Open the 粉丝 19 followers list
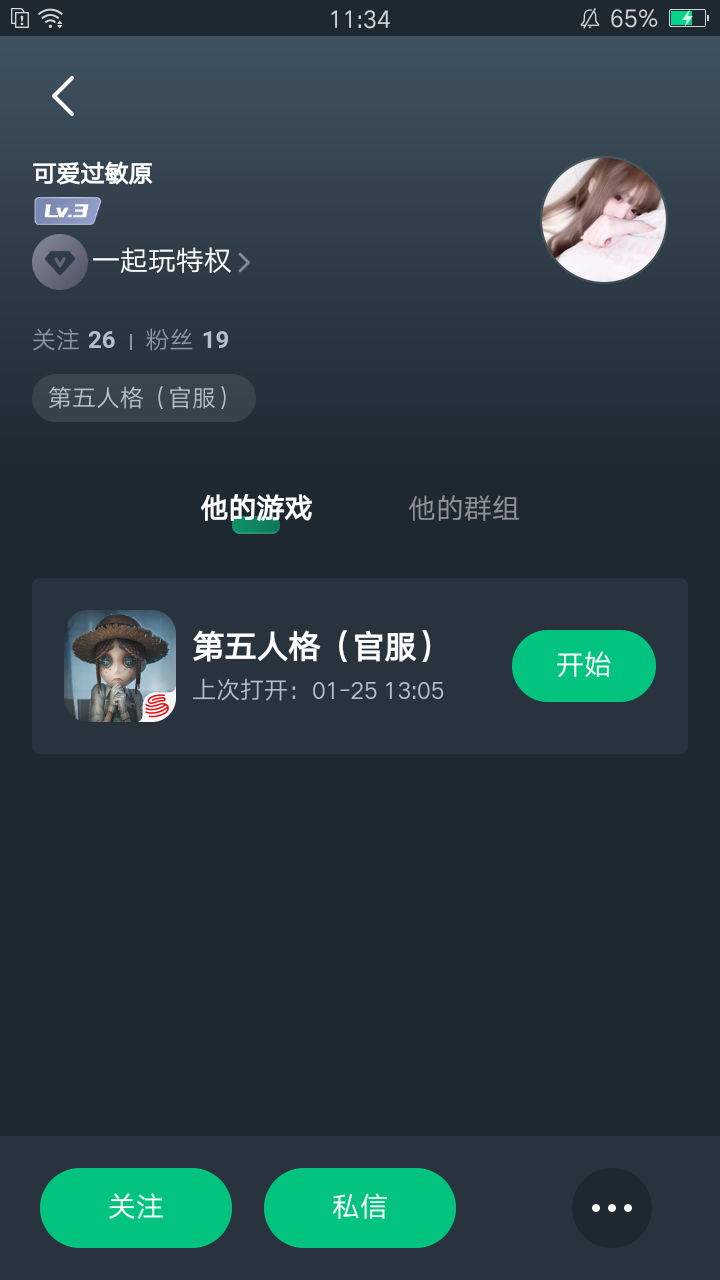Screen dimensions: 720x1280 tap(187, 340)
